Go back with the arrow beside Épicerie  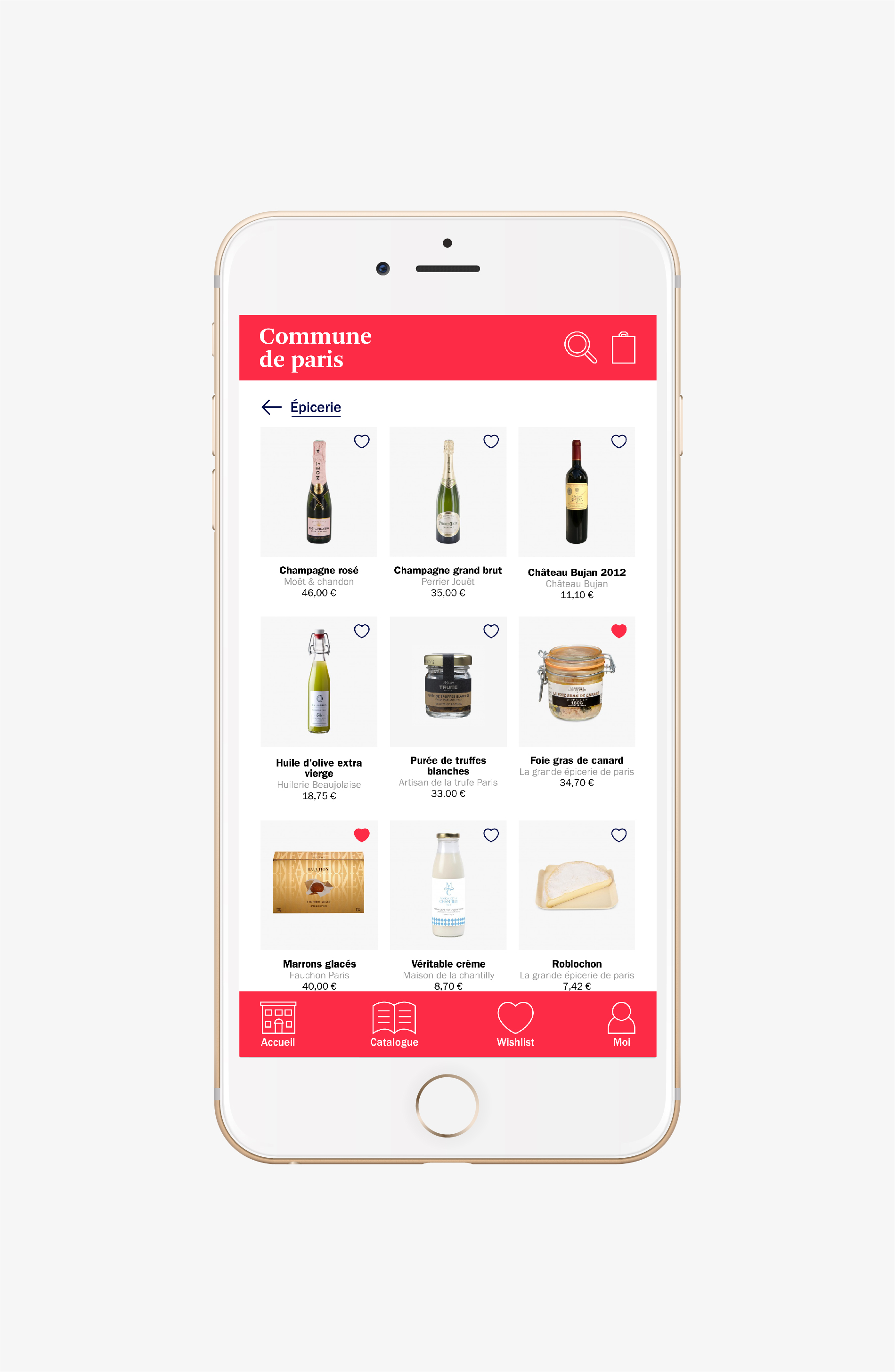pos(271,408)
